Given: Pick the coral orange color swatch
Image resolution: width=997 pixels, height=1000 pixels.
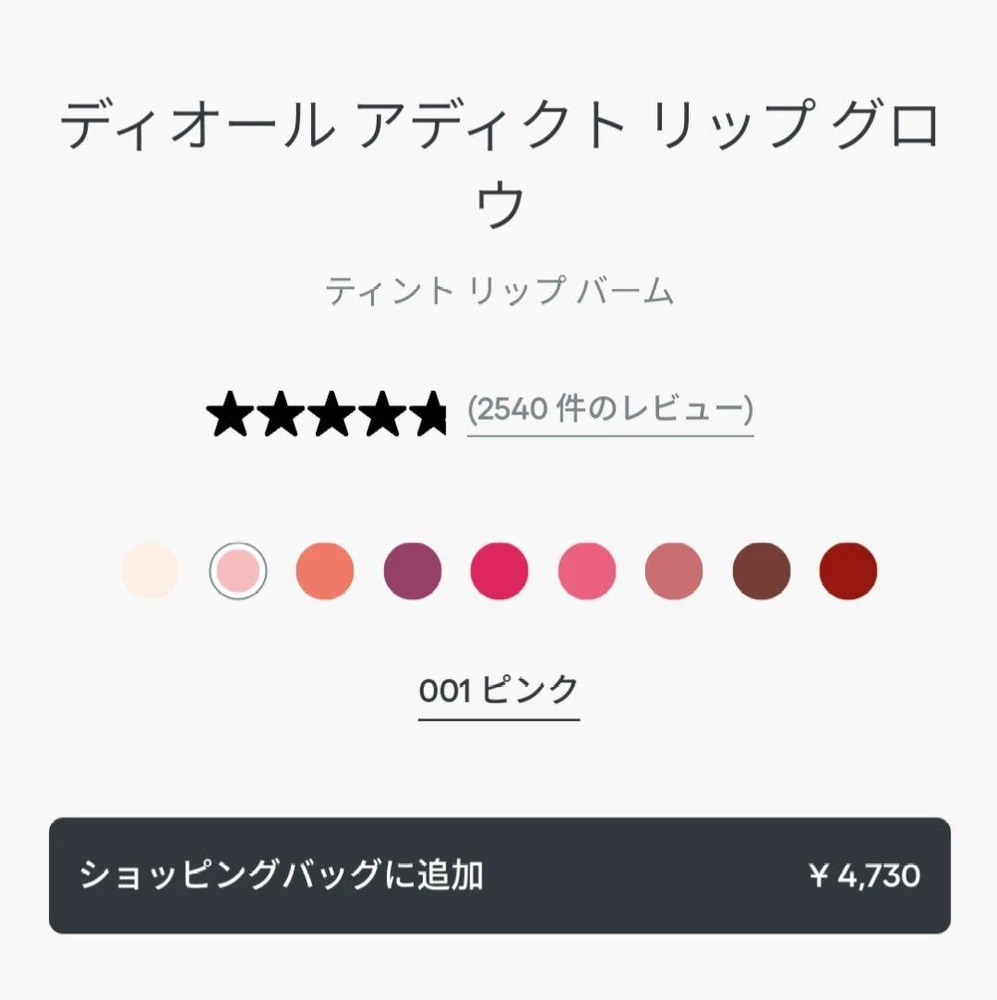Looking at the screenshot, I should (x=325, y=571).
